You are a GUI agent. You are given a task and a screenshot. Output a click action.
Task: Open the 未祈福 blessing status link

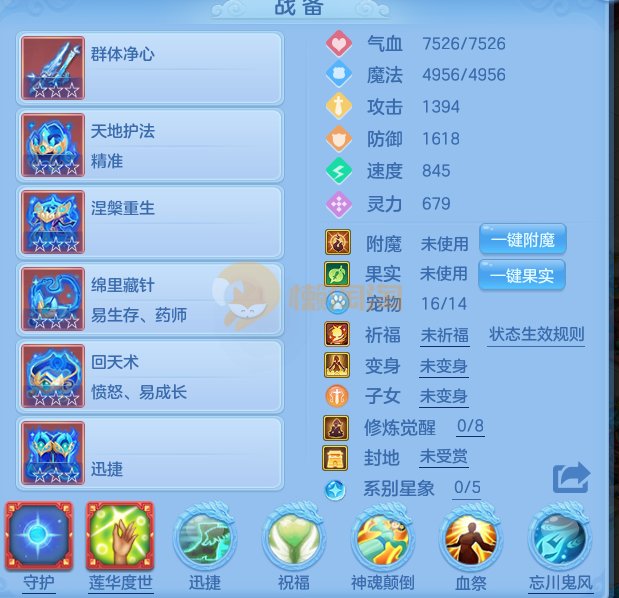coord(444,336)
